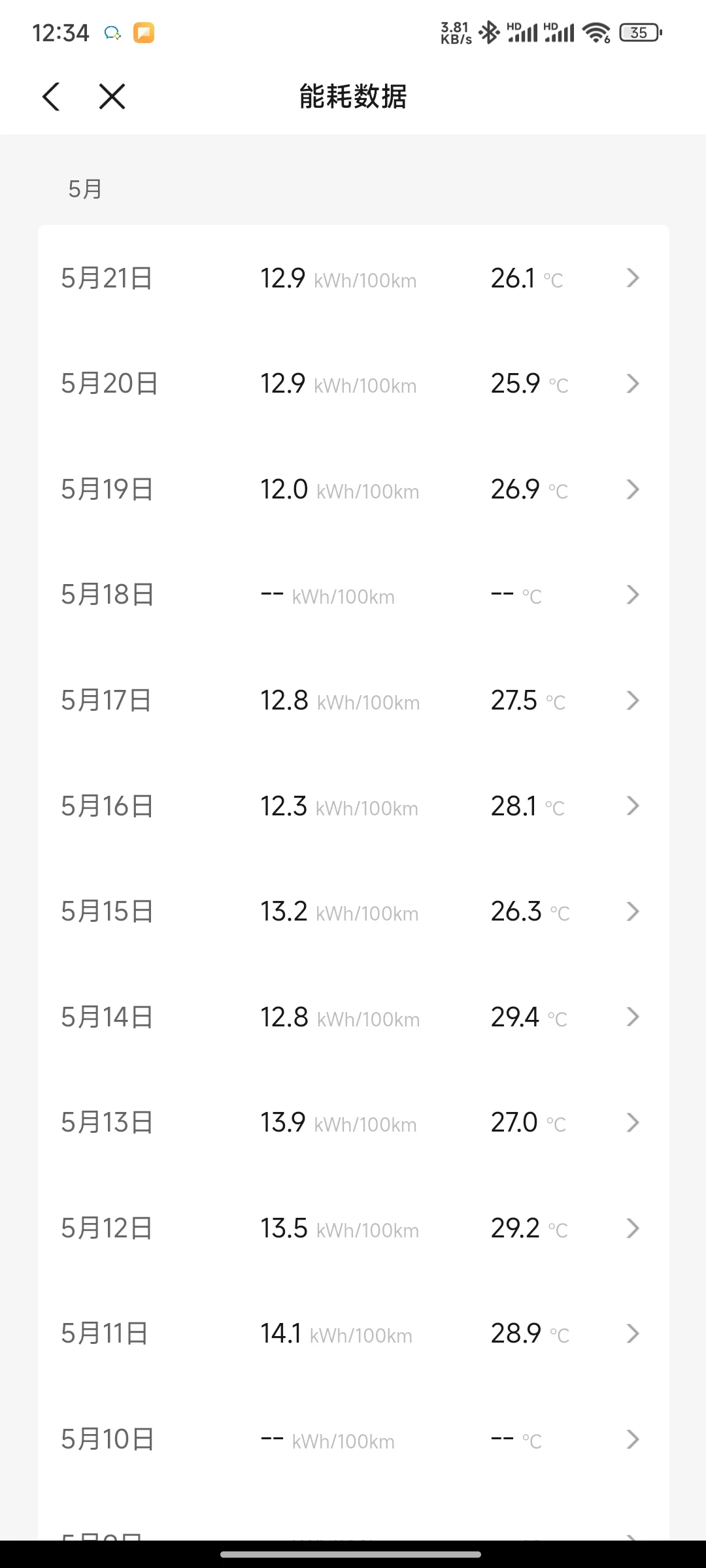Viewport: 706px width, 1568px height.
Task: Tap the 5月12日 entry
Action: point(353,1228)
